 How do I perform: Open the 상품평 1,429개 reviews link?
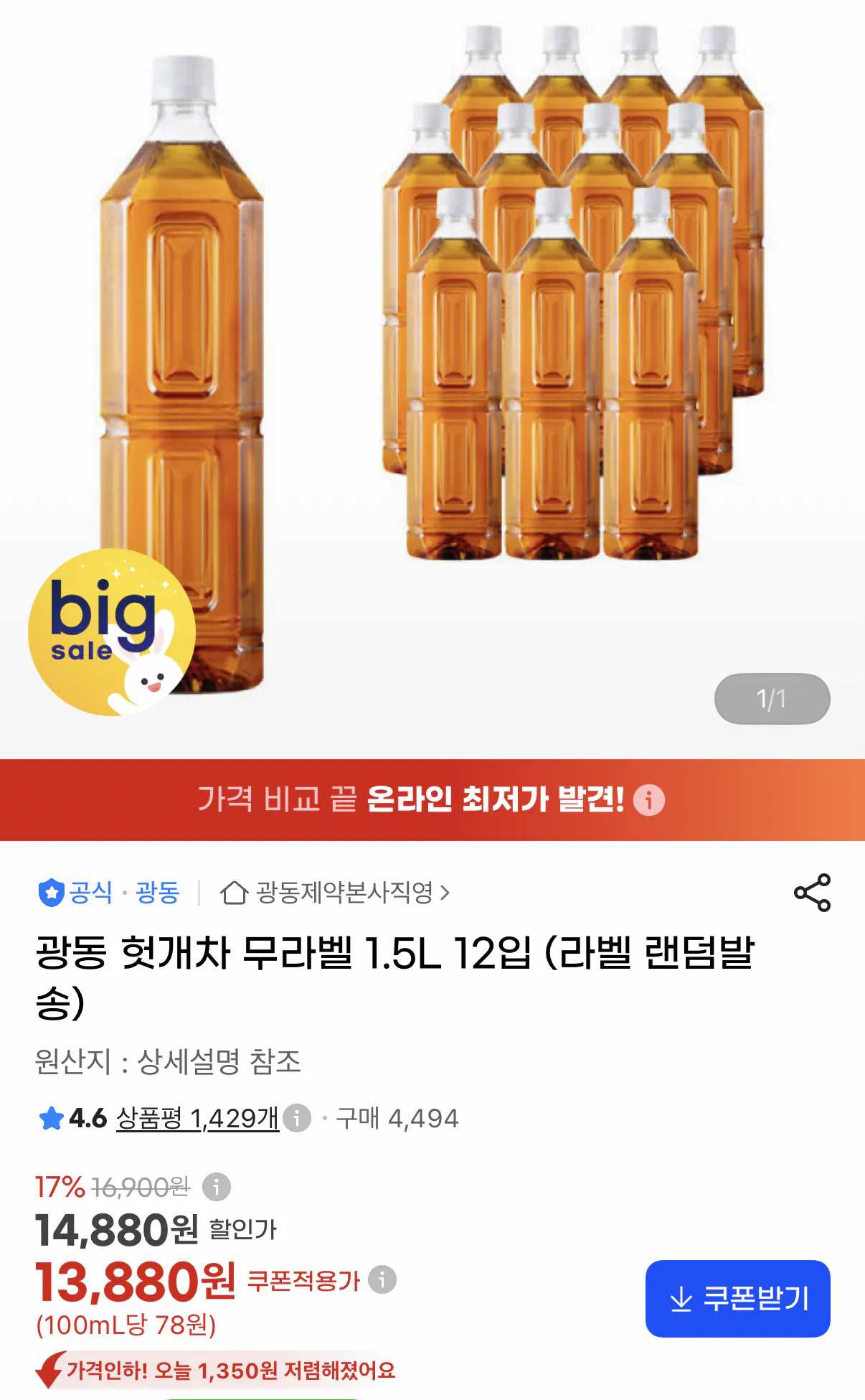tap(197, 1118)
